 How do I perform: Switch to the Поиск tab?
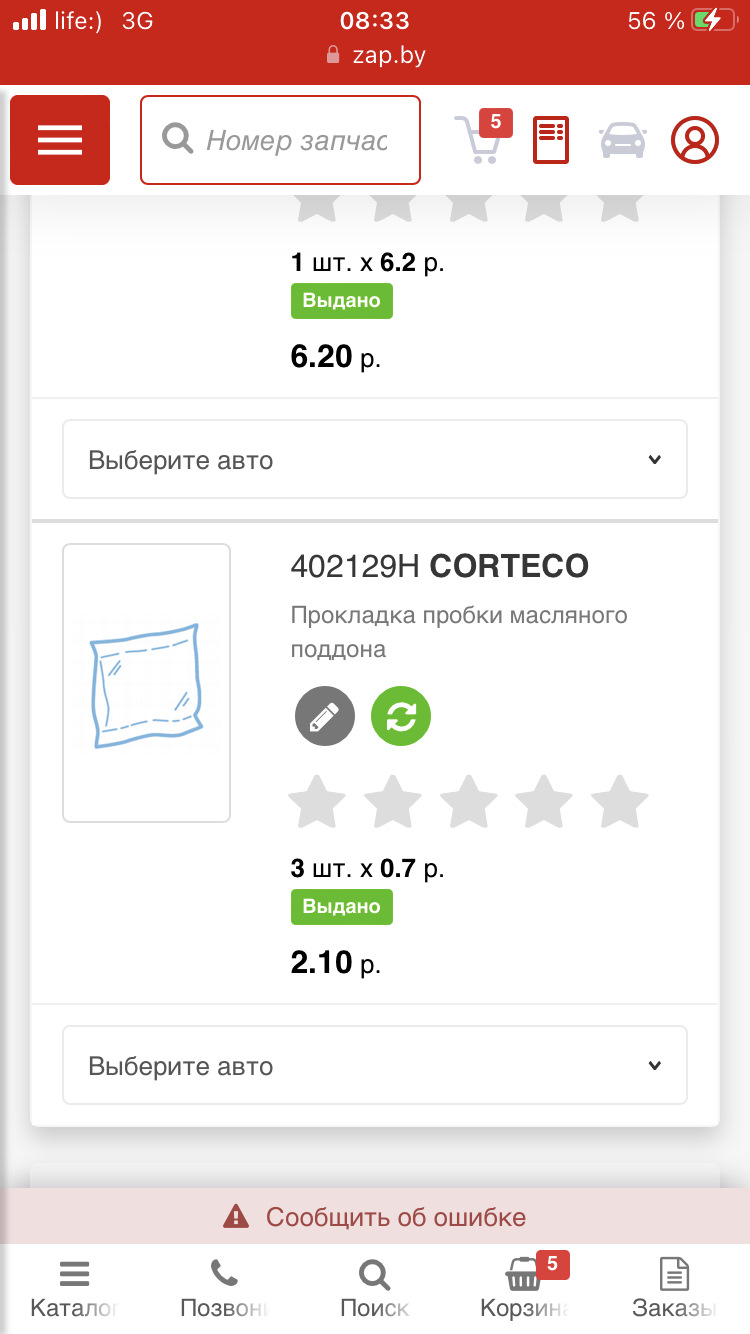[375, 1288]
